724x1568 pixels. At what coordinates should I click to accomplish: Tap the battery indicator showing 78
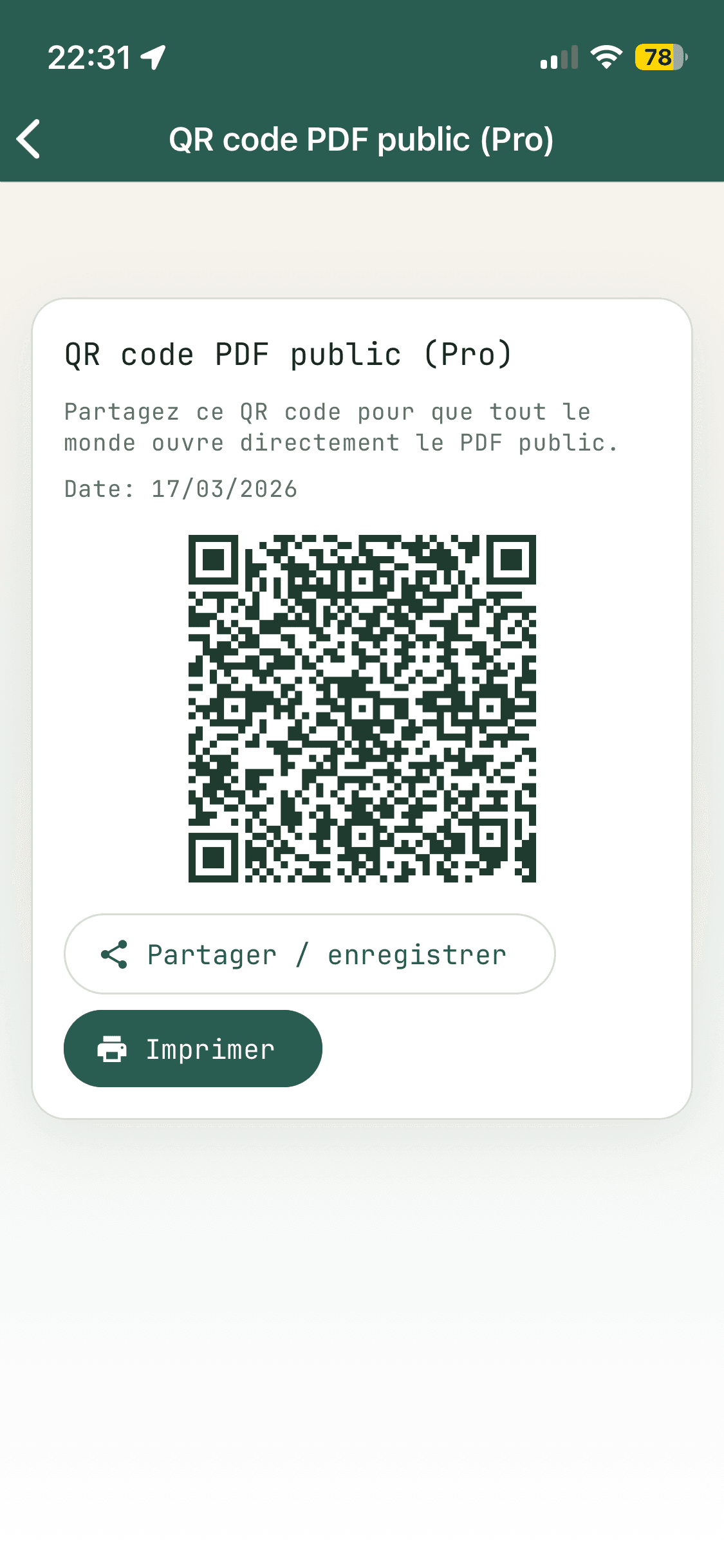pos(656,59)
